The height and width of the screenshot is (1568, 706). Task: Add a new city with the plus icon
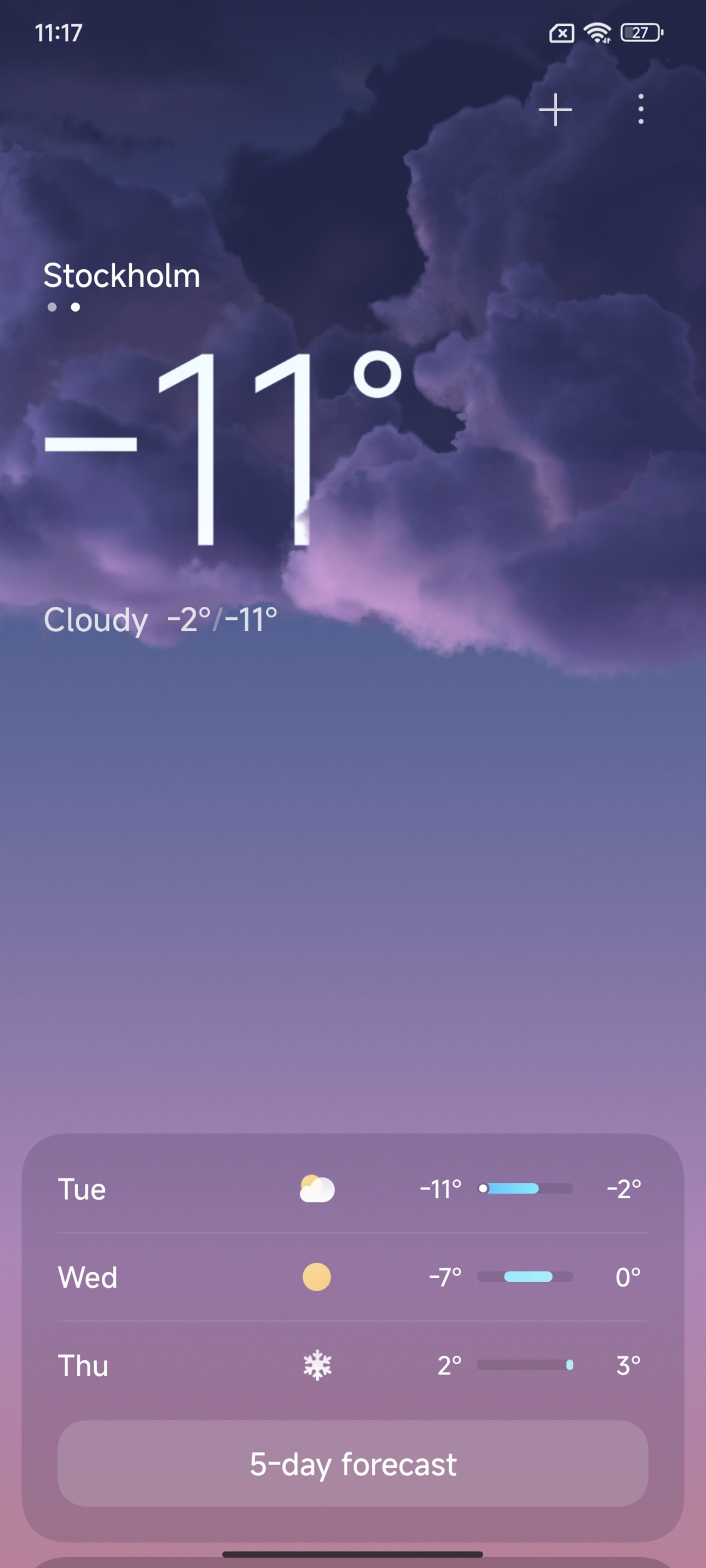[555, 110]
